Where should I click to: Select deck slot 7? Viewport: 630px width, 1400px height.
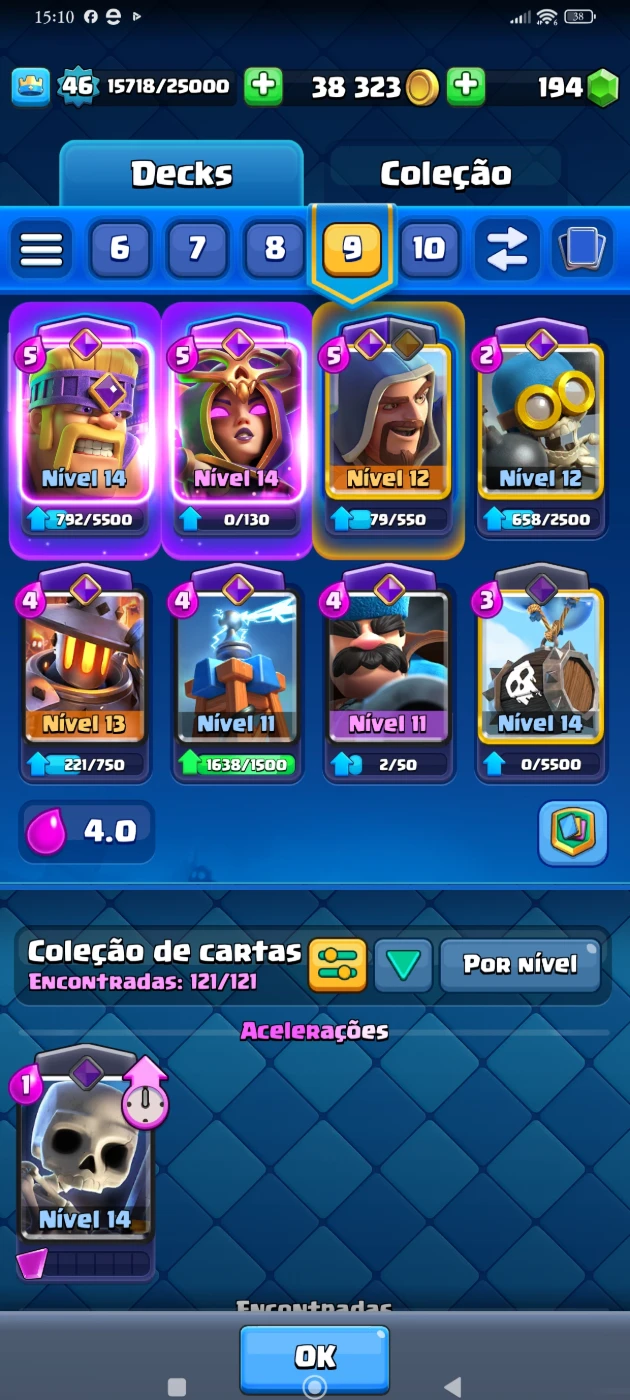point(196,248)
